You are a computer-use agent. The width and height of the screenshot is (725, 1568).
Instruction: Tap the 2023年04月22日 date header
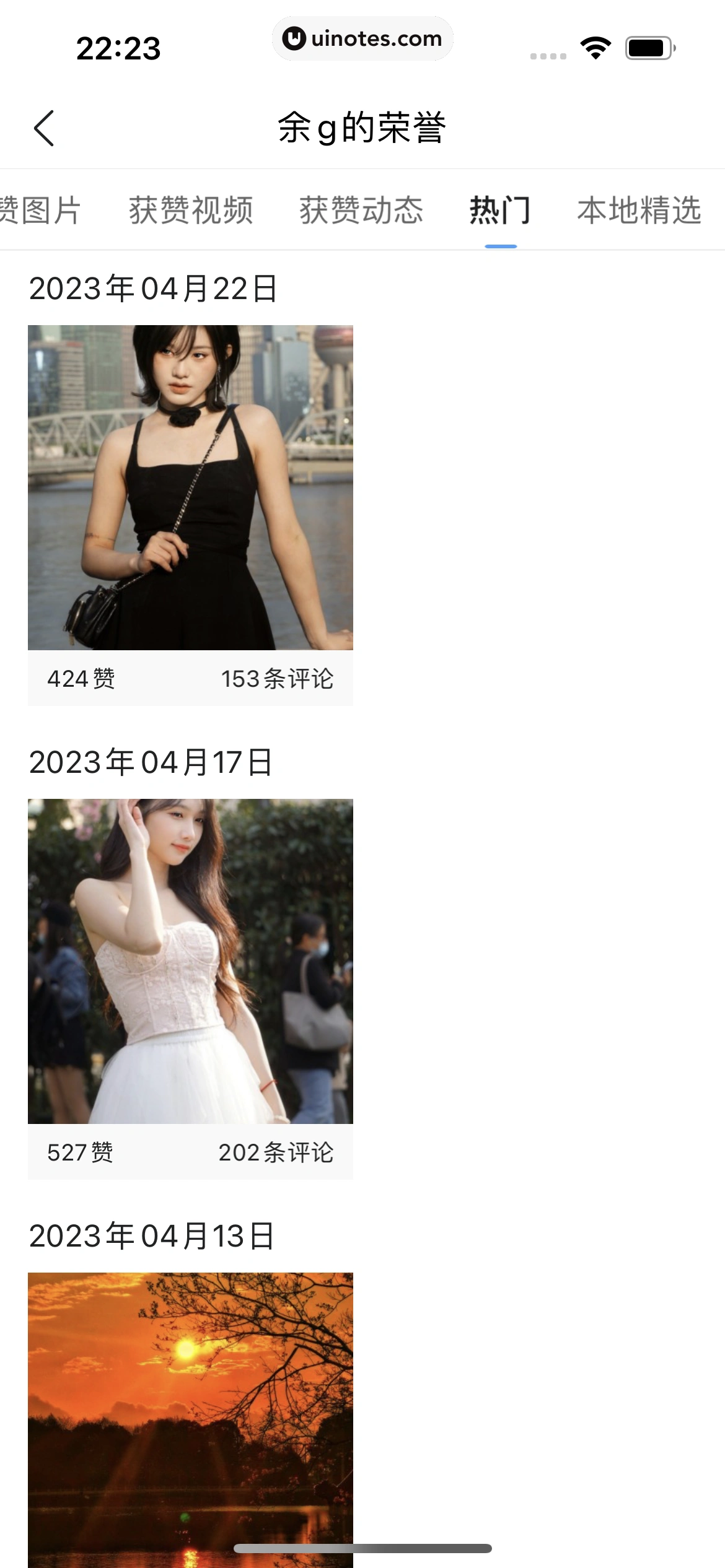point(154,288)
